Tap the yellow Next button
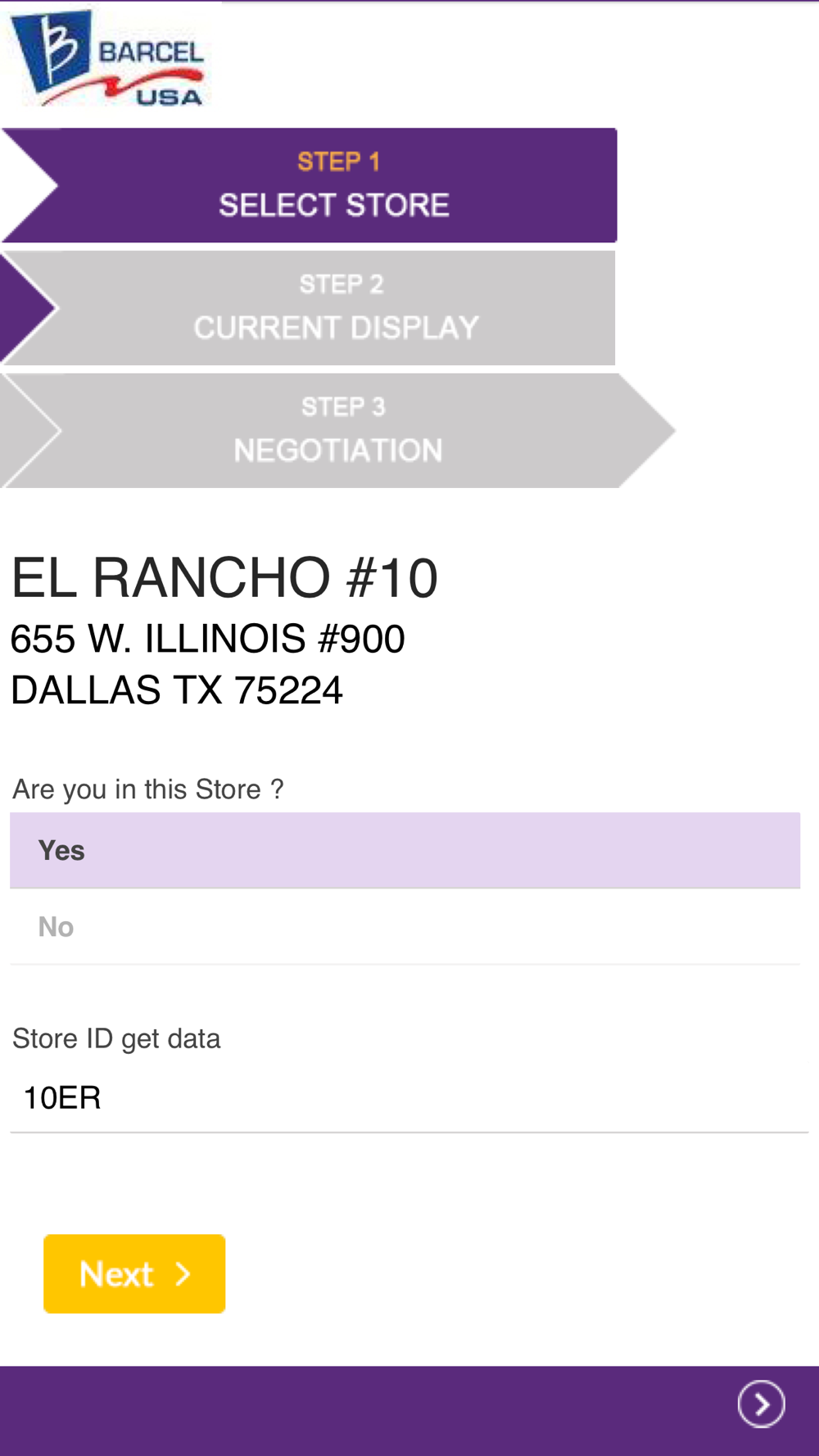 [134, 1273]
